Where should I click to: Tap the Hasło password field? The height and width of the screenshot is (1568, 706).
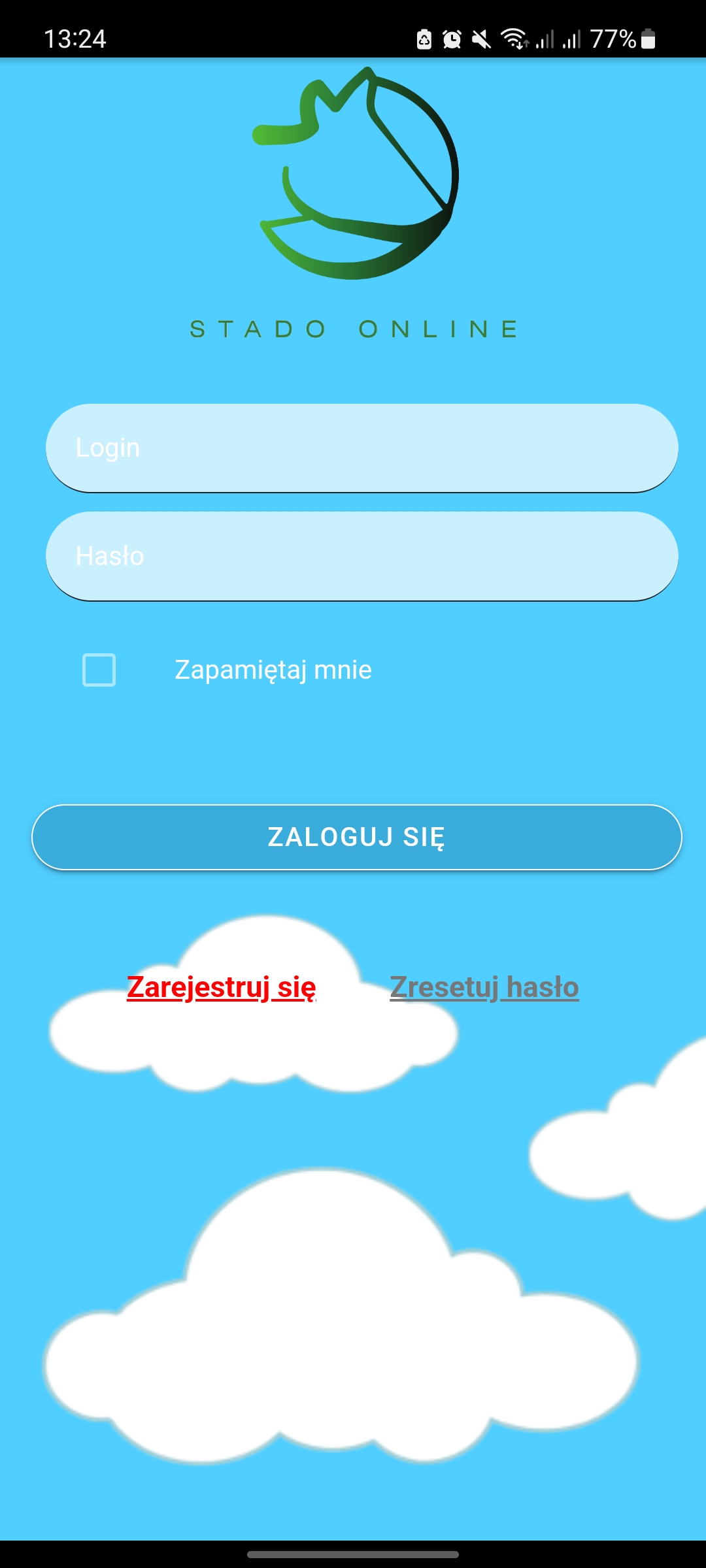coord(361,556)
